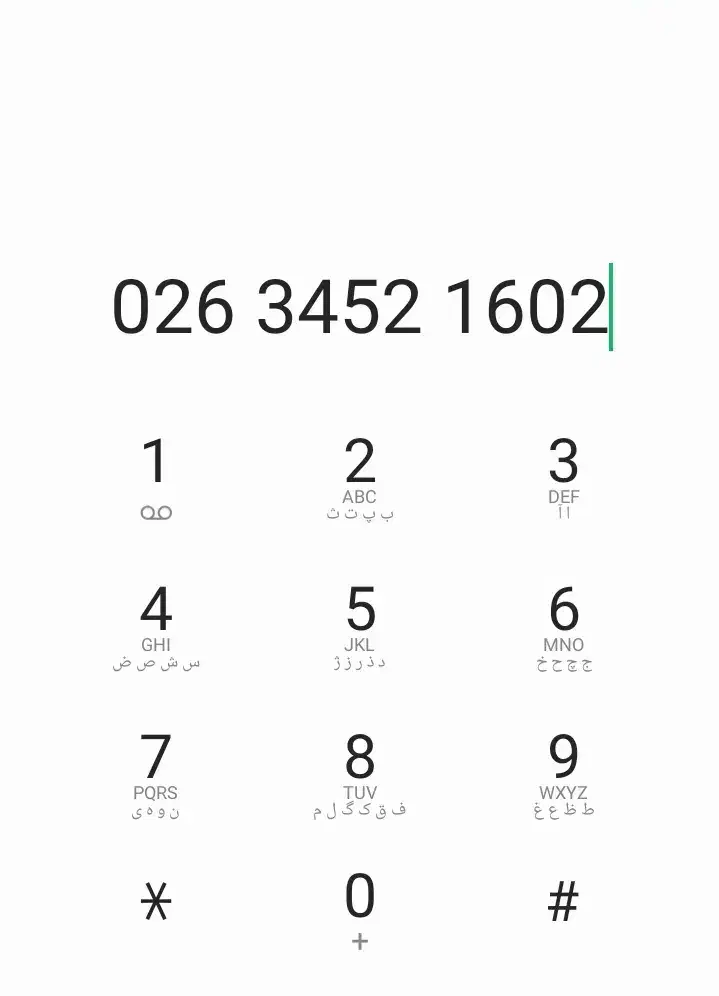This screenshot has width=719, height=996.
Task: Enter digit 5 JKL
Action: click(360, 626)
